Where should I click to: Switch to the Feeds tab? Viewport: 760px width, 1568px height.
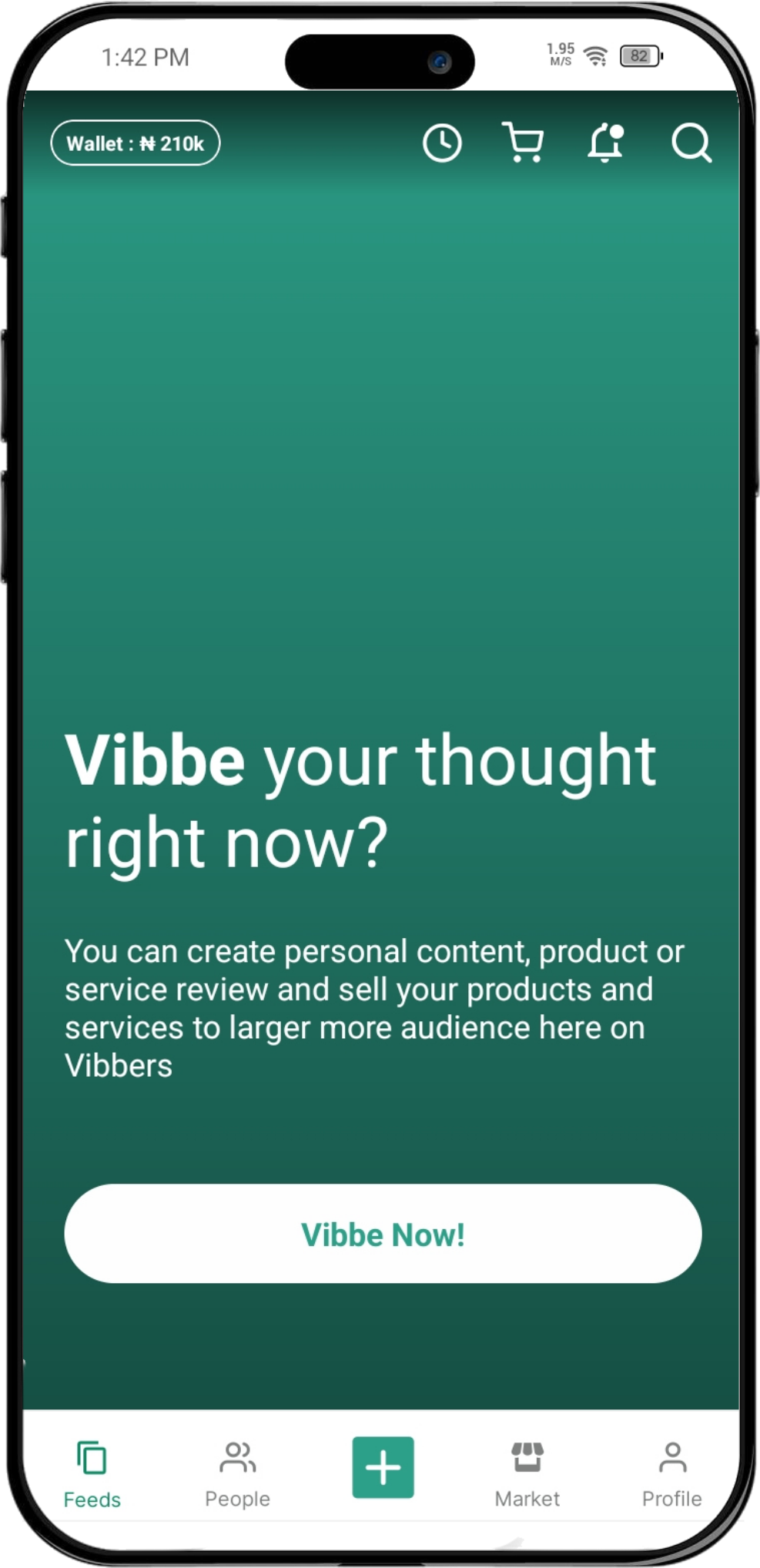(92, 1475)
